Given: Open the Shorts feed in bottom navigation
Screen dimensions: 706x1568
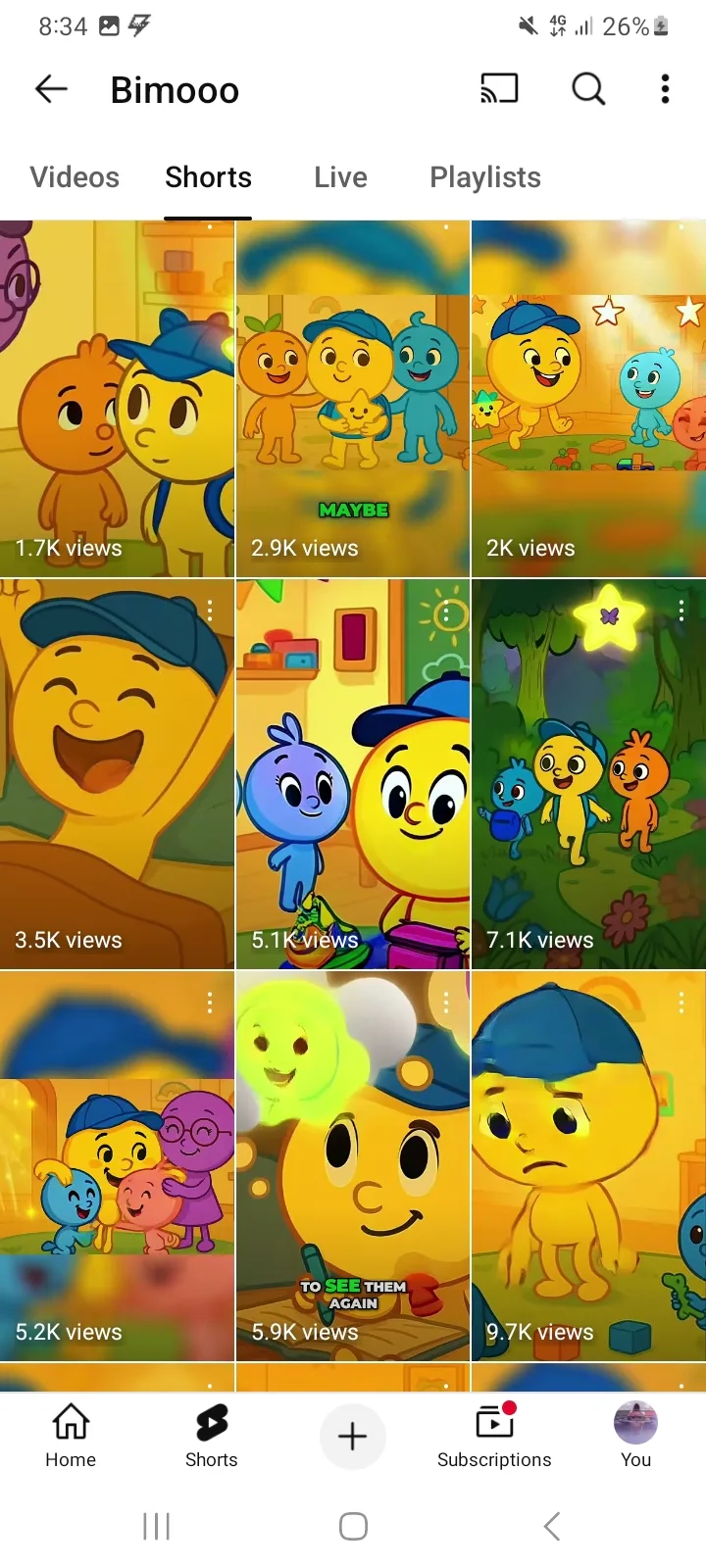Looking at the screenshot, I should [x=212, y=1436].
